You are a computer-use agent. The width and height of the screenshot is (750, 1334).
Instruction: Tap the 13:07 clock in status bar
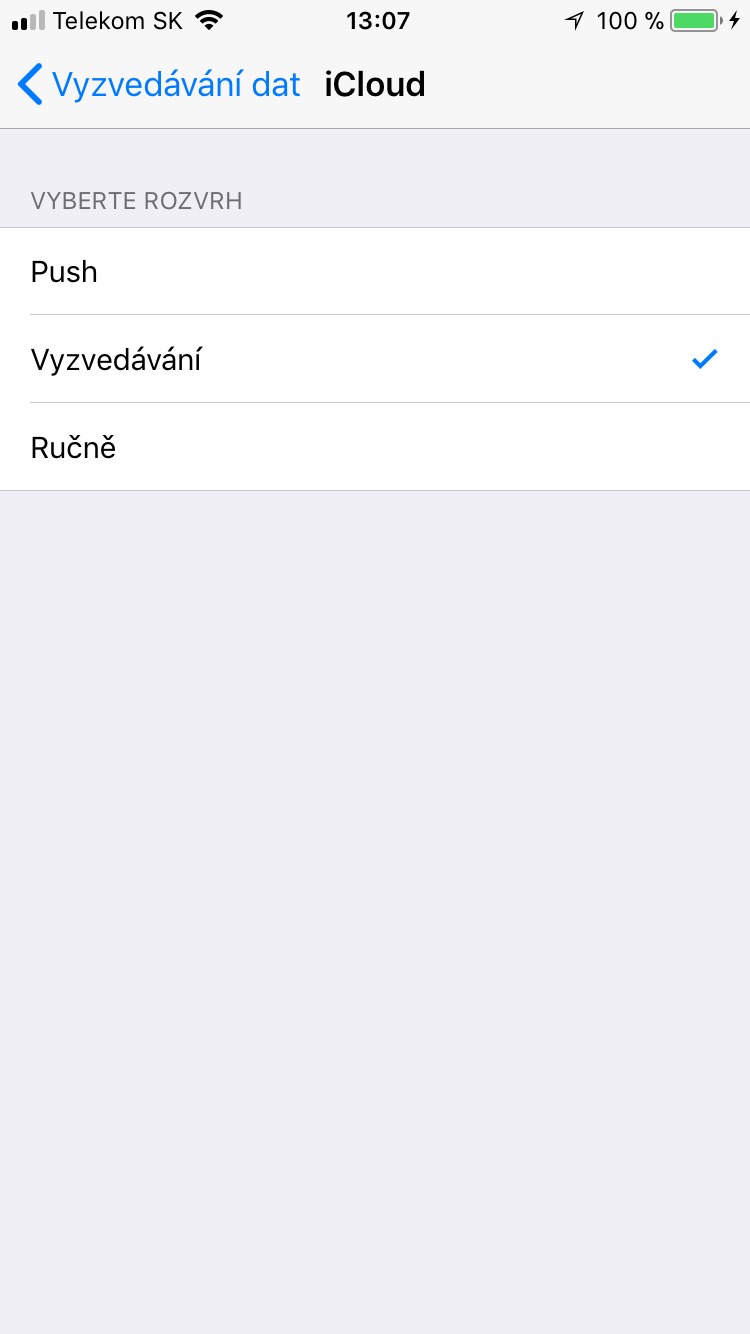click(378, 20)
